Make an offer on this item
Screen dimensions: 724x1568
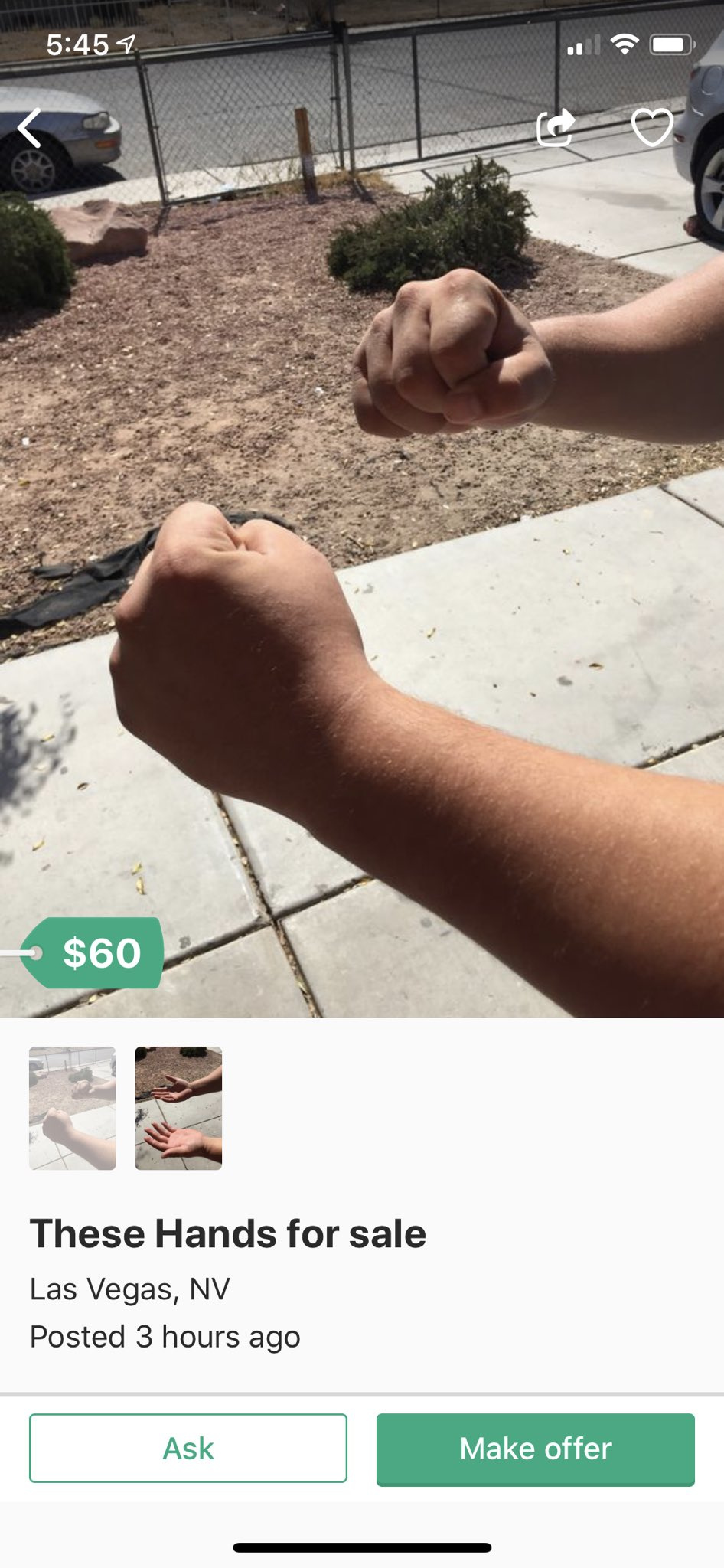pos(536,1449)
